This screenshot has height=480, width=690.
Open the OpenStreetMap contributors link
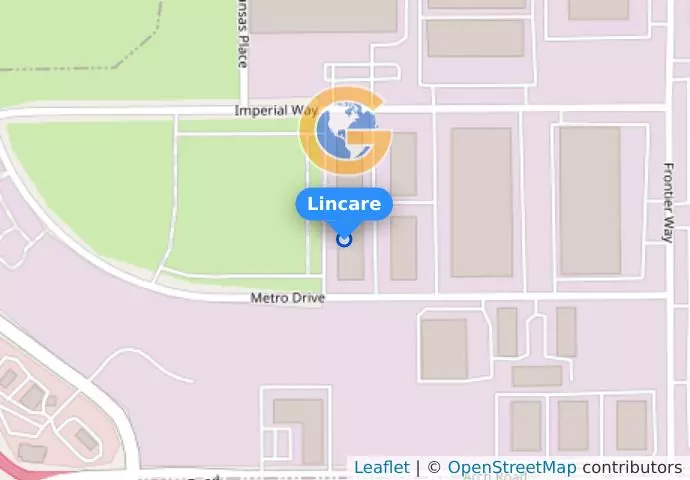tap(511, 467)
